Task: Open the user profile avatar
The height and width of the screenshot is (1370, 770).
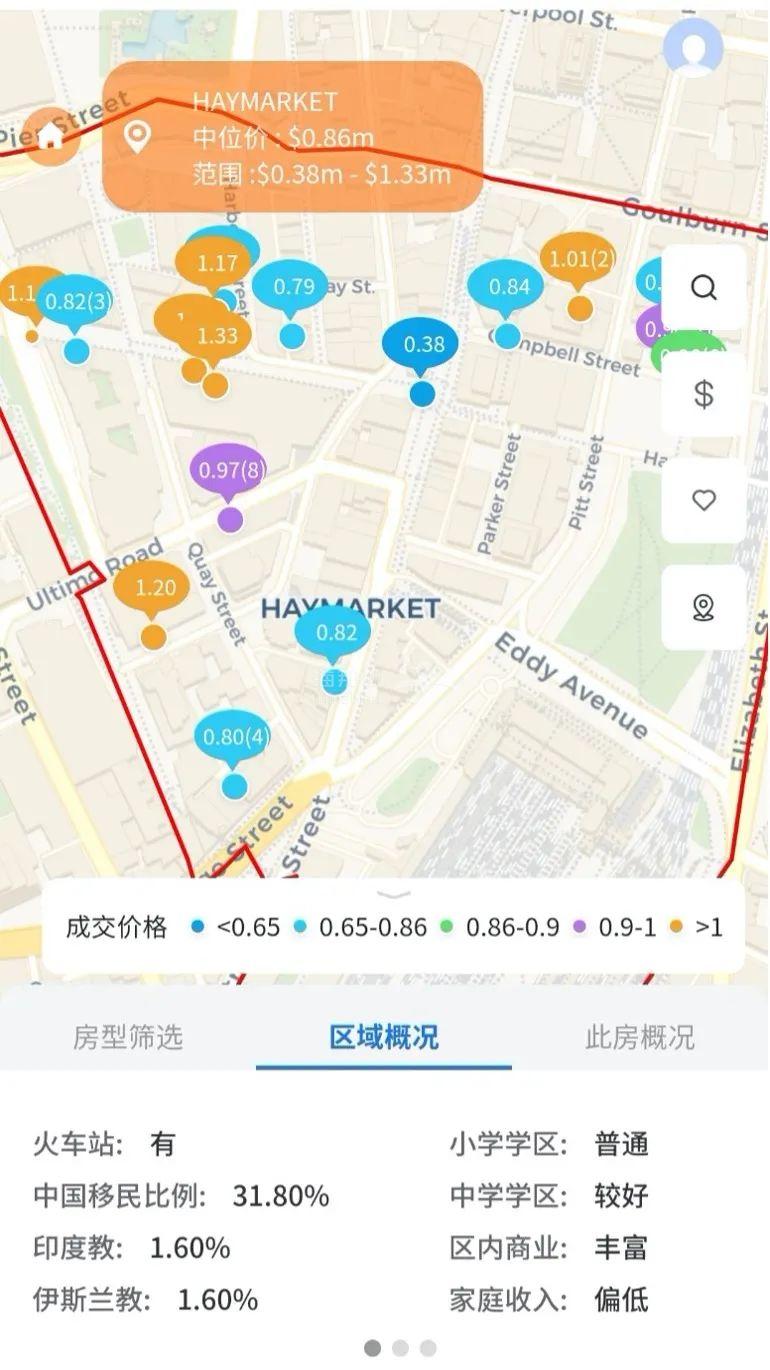Action: pos(693,46)
